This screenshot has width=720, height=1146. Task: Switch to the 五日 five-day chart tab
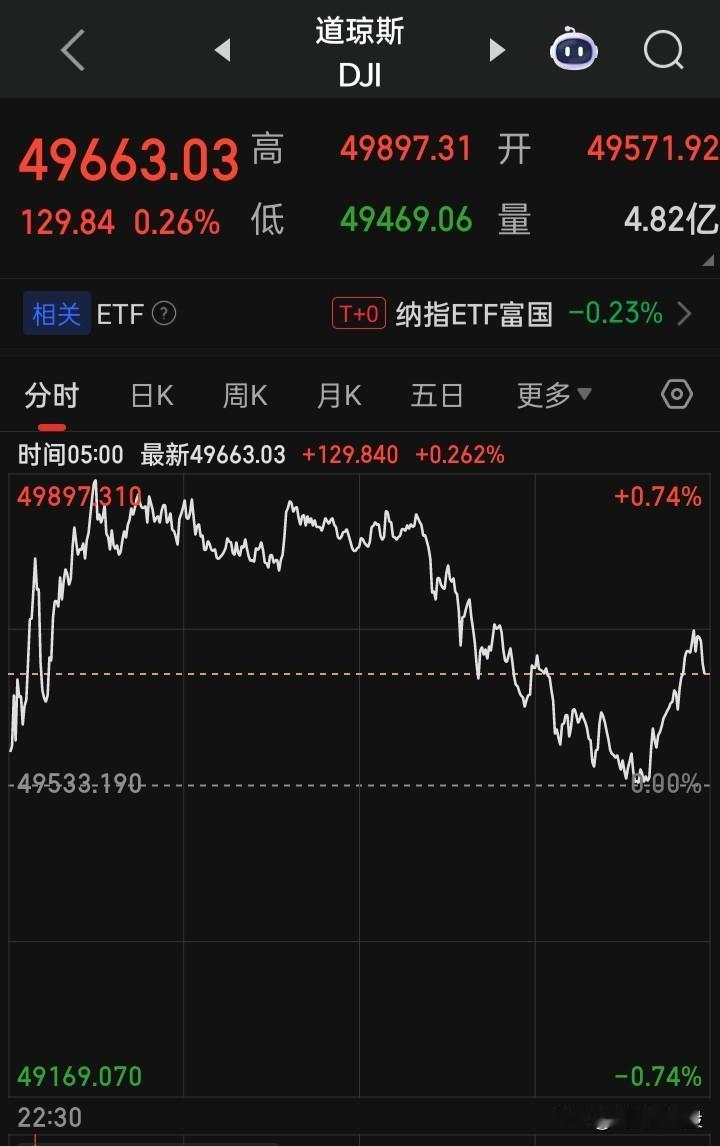pyautogui.click(x=435, y=395)
